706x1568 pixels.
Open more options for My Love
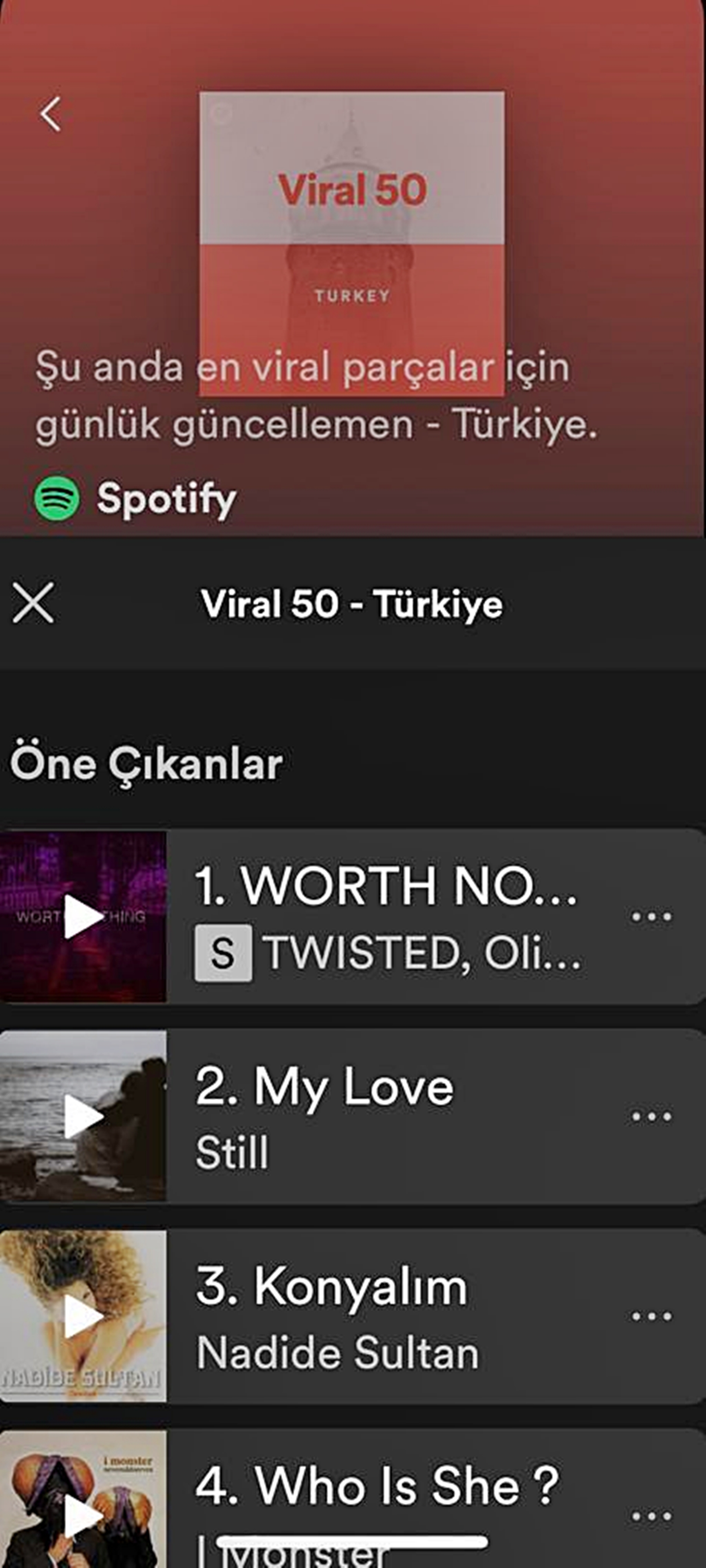point(651,1116)
